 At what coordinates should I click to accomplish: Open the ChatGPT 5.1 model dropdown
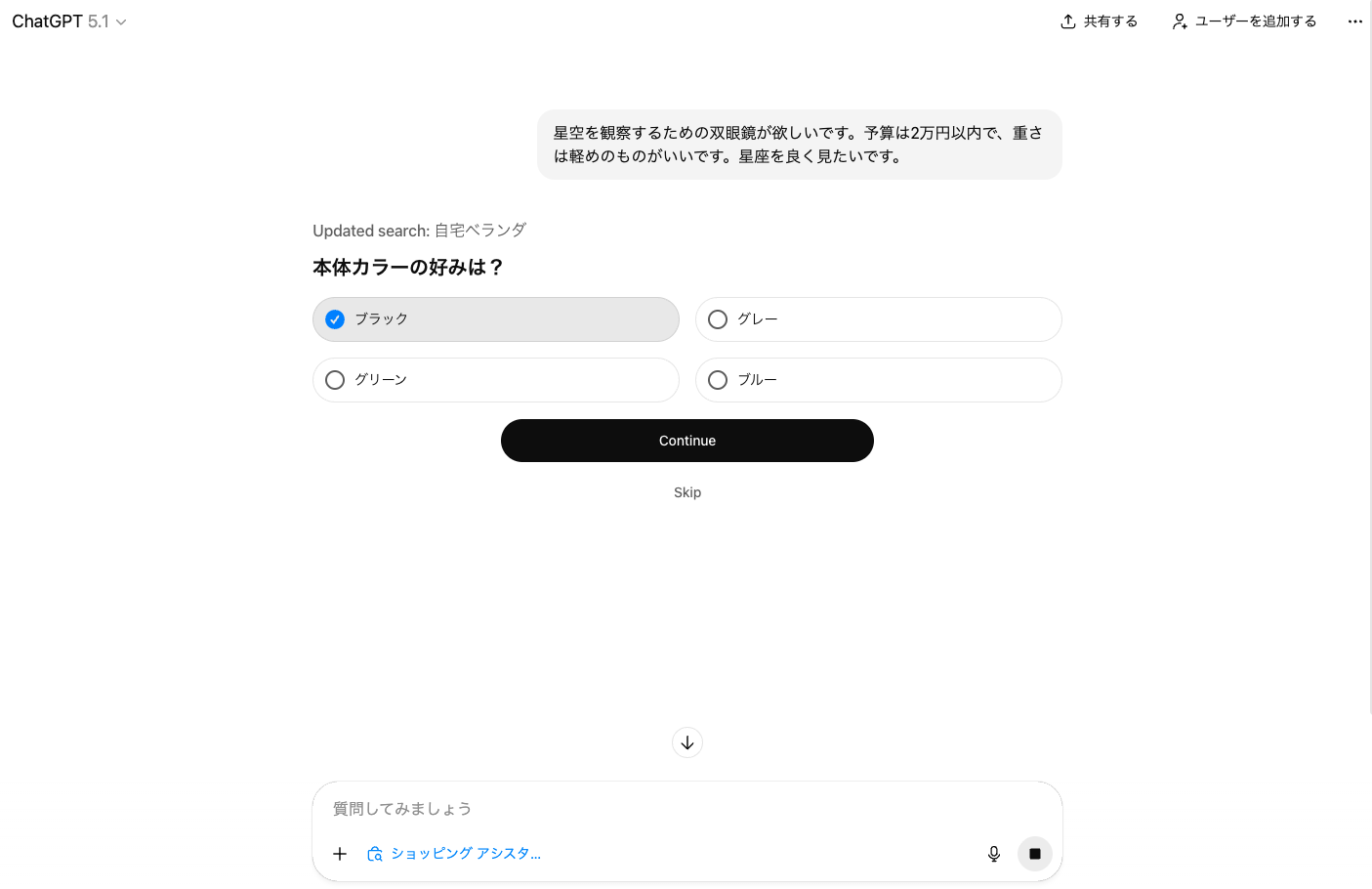[69, 21]
